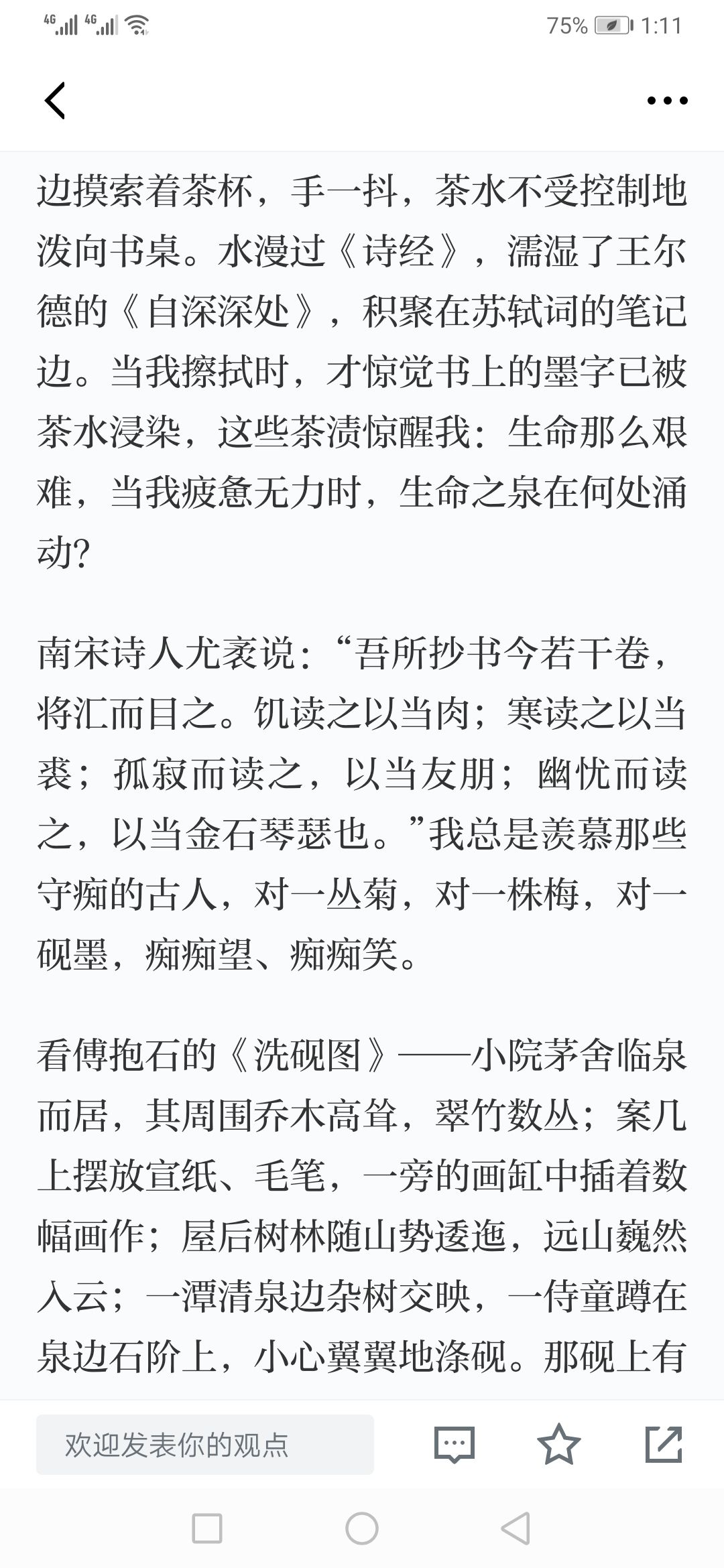
Task: Open recent apps with square button
Action: pyautogui.click(x=207, y=1529)
